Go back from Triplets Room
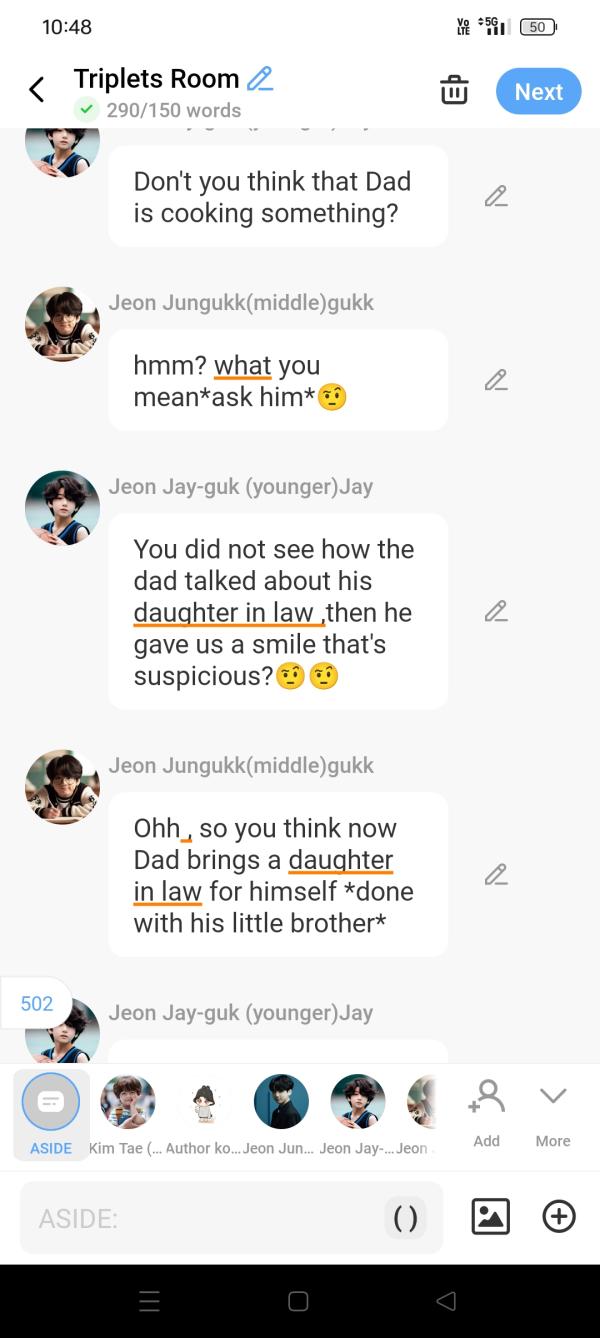 click(37, 90)
